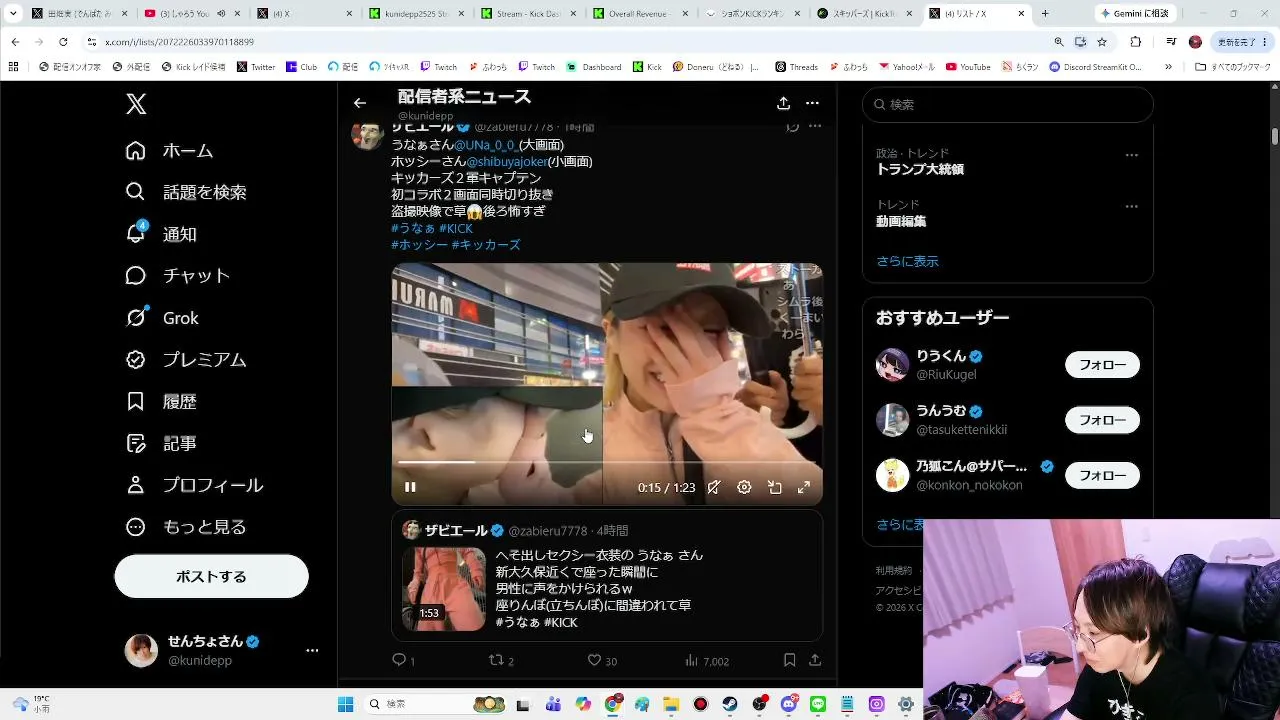Like the post with 30 likes
This screenshot has height=720, width=1280.
click(x=602, y=661)
